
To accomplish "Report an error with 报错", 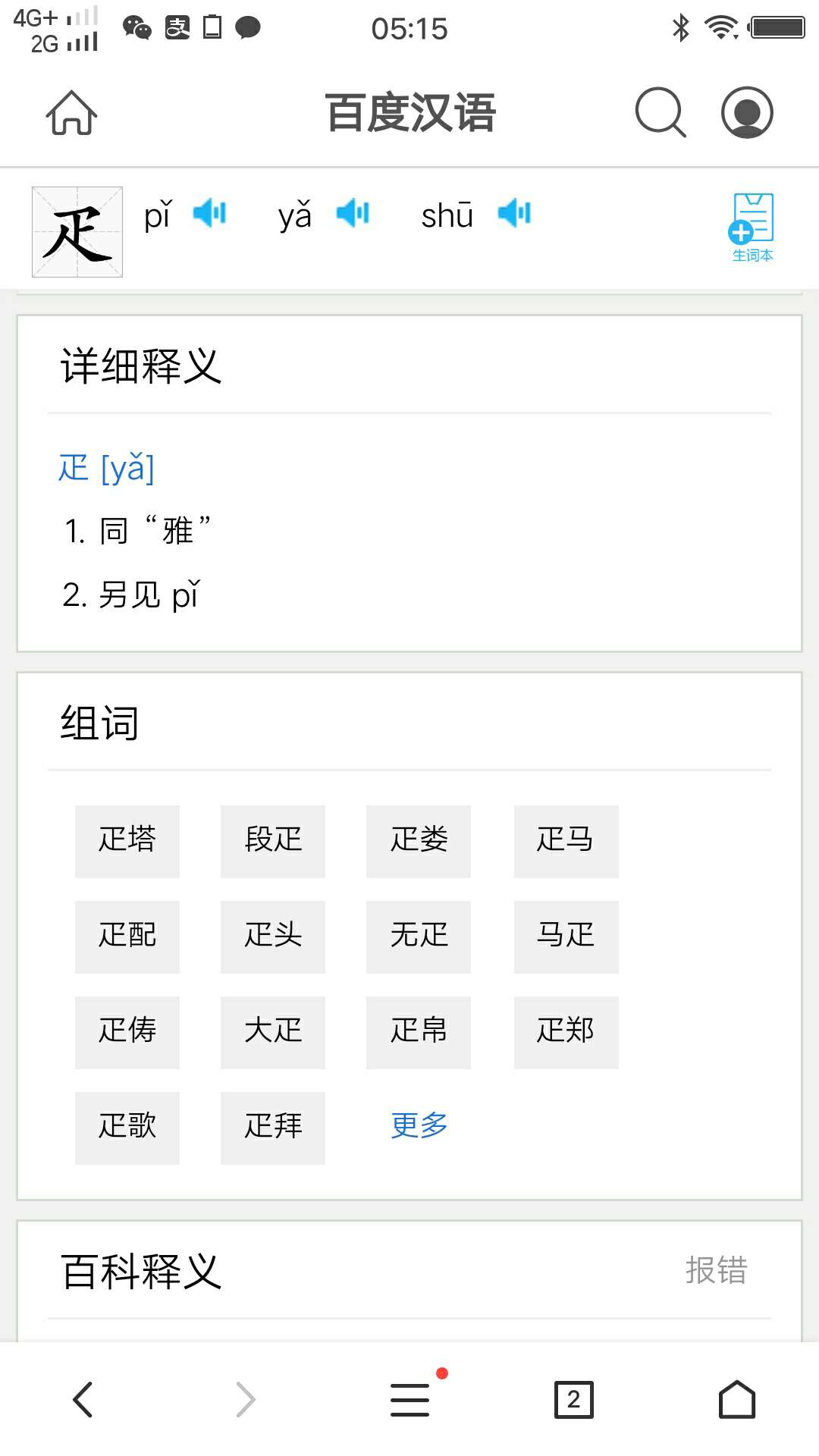I will (716, 1270).
